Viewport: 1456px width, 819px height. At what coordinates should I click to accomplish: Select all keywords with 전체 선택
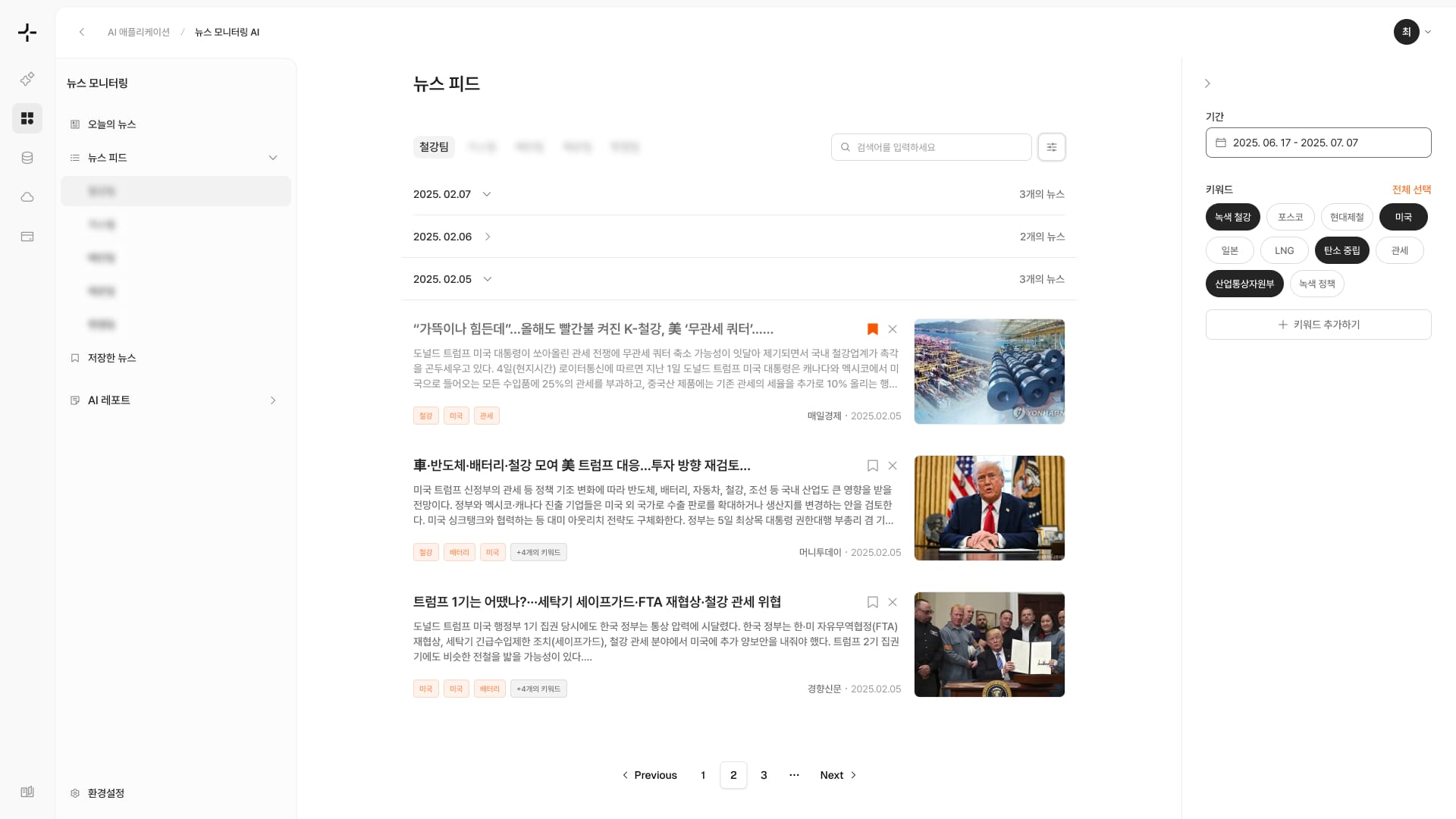click(1411, 190)
